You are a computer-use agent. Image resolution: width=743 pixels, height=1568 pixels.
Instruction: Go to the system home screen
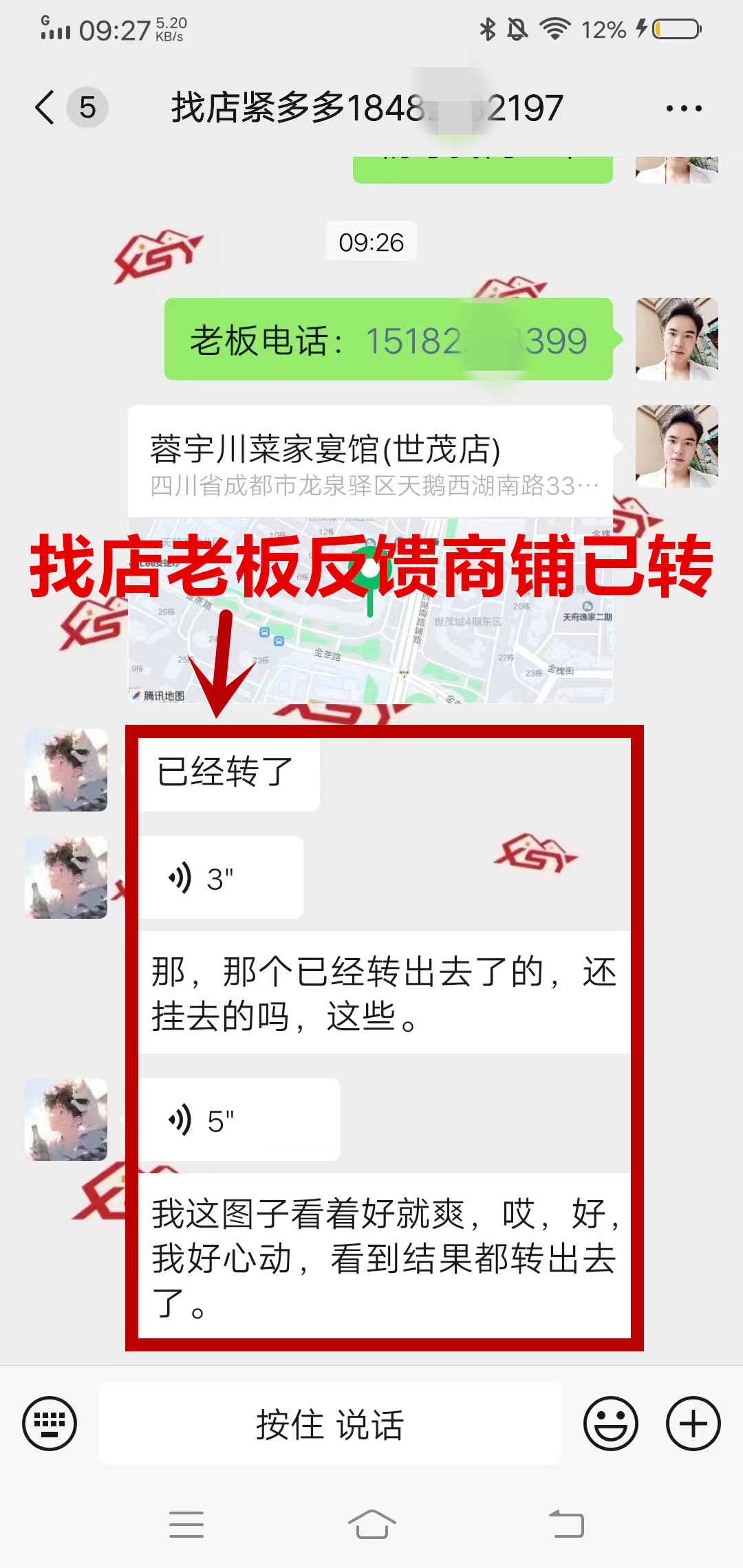[371, 1525]
